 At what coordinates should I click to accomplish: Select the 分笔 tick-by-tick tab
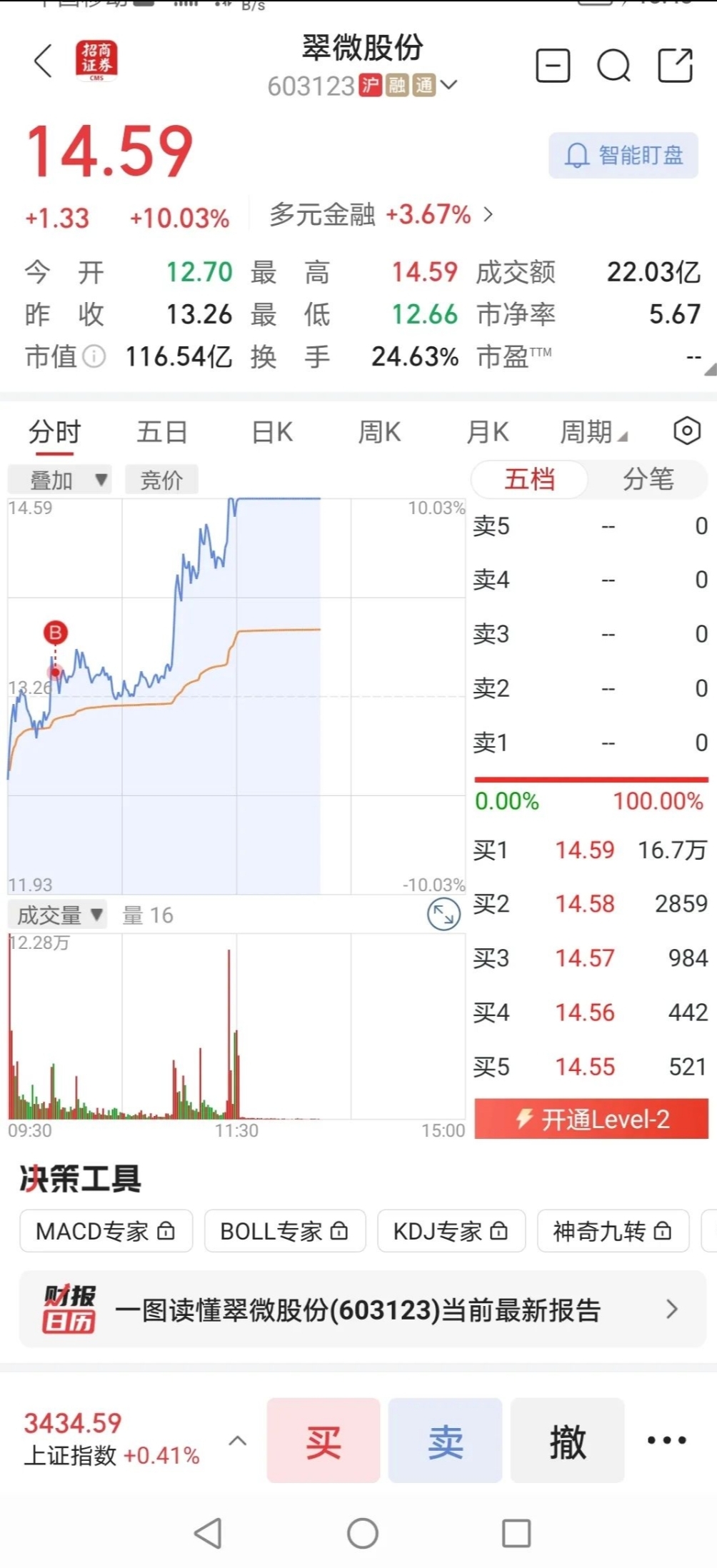648,479
